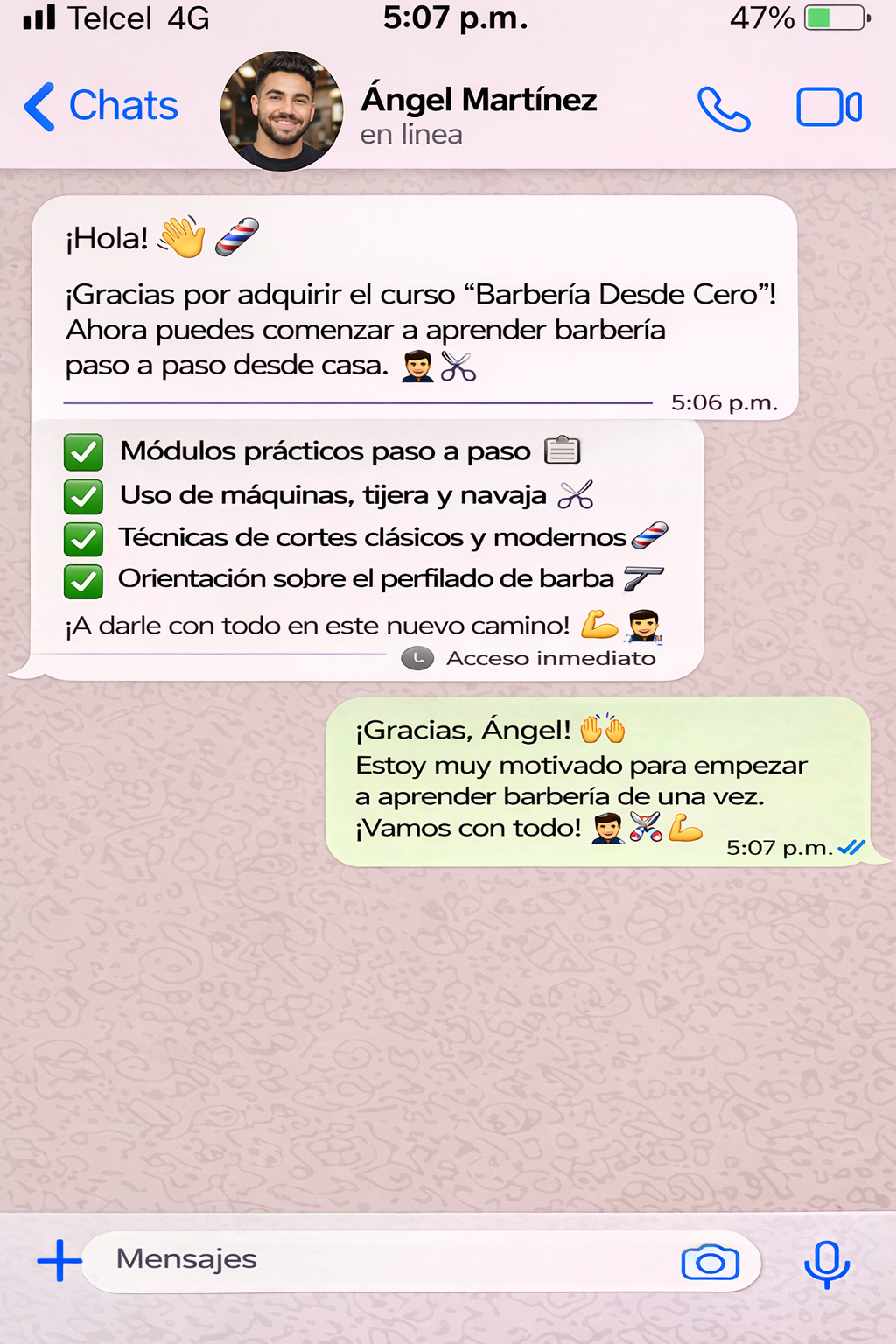
Task: Open the attachments menu with the plus icon
Action: click(58, 1261)
